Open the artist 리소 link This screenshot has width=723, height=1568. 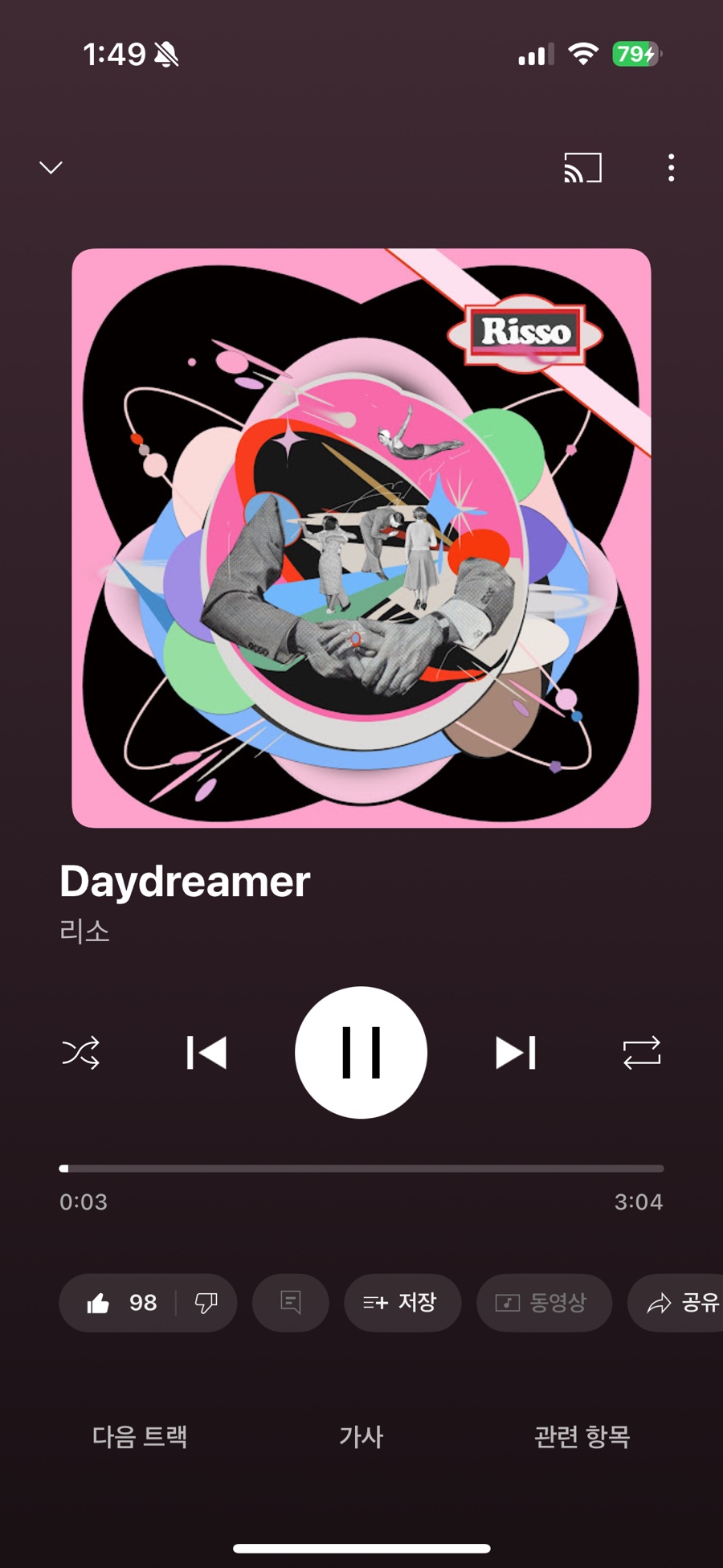(x=84, y=931)
